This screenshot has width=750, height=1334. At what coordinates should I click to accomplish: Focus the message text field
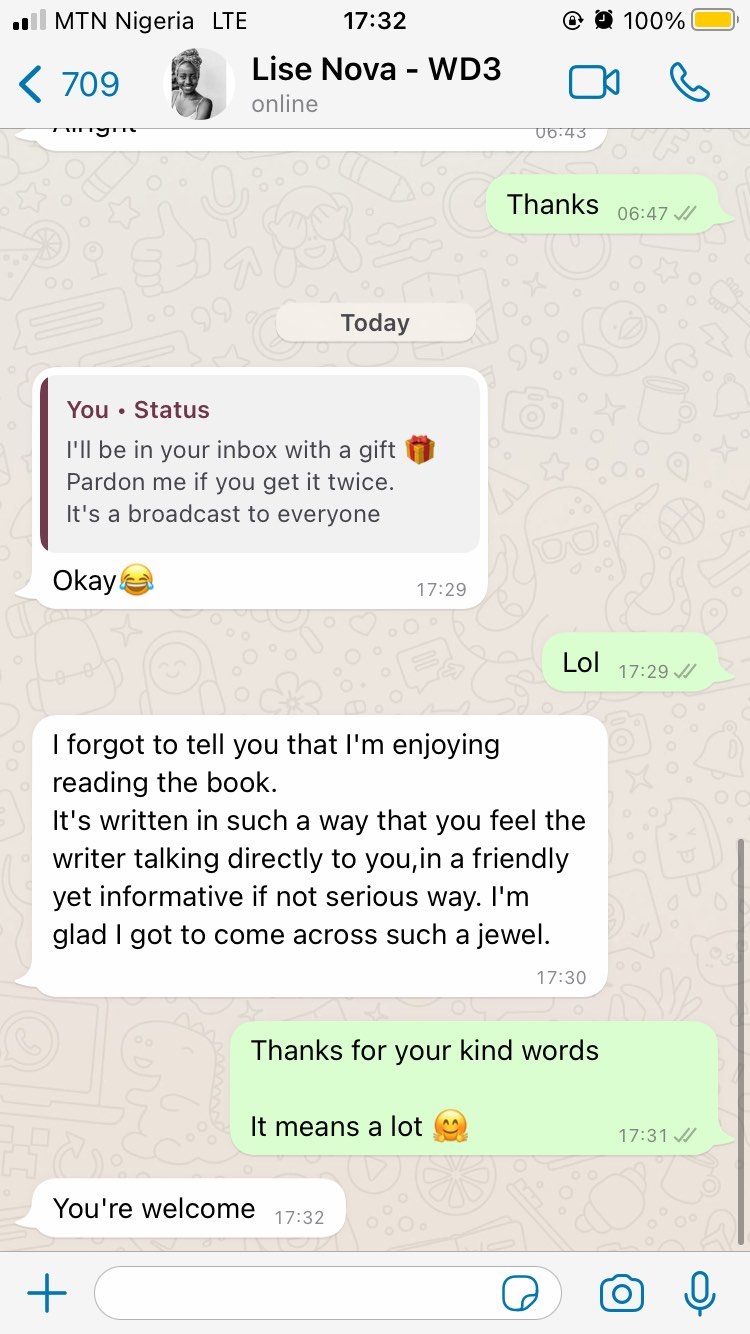(x=295, y=1294)
